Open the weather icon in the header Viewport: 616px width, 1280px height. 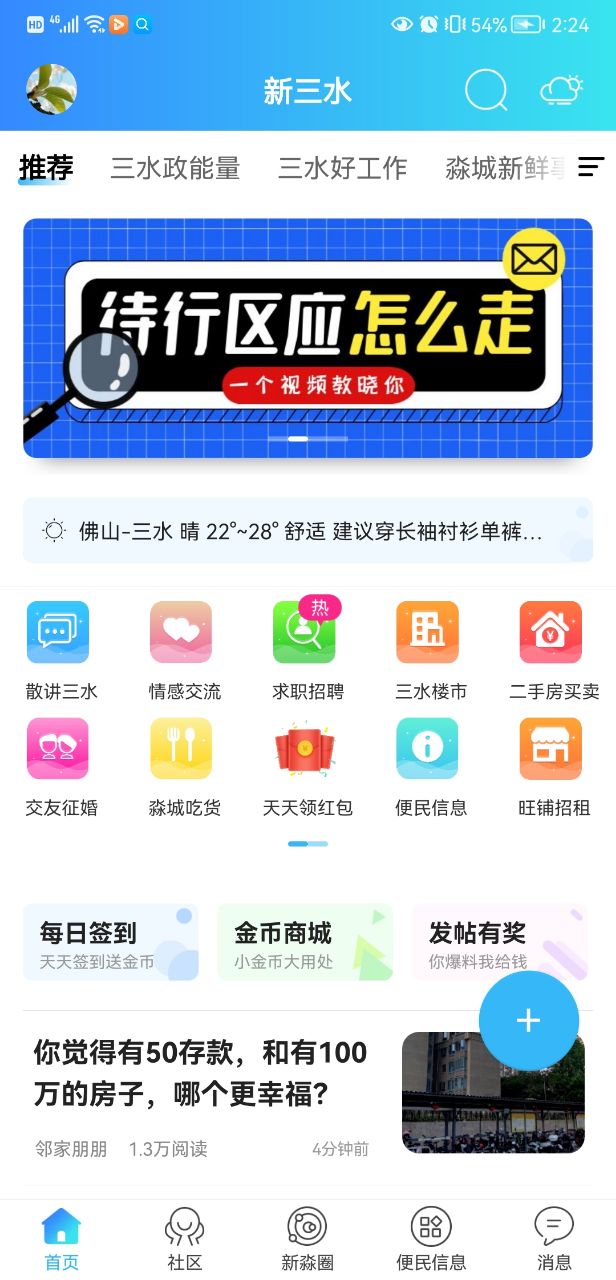tap(561, 91)
